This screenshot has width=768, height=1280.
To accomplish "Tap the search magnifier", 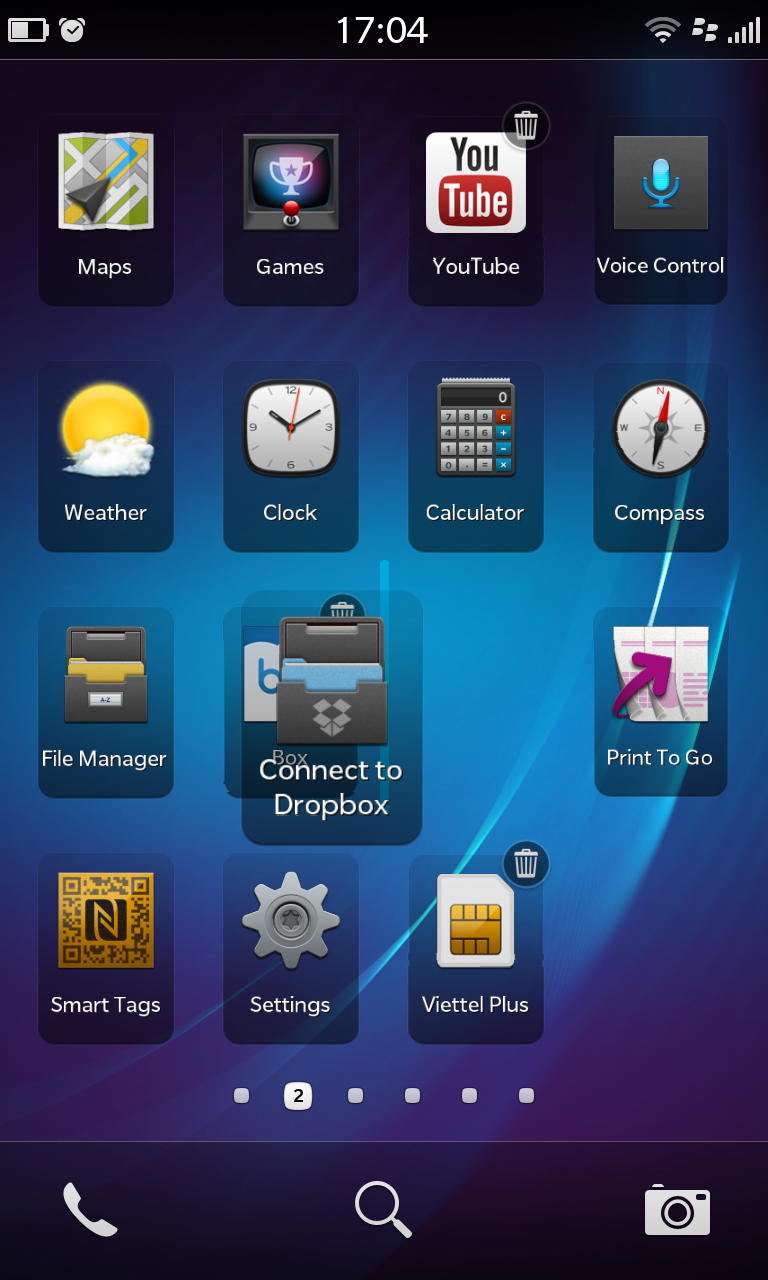I will 383,1209.
